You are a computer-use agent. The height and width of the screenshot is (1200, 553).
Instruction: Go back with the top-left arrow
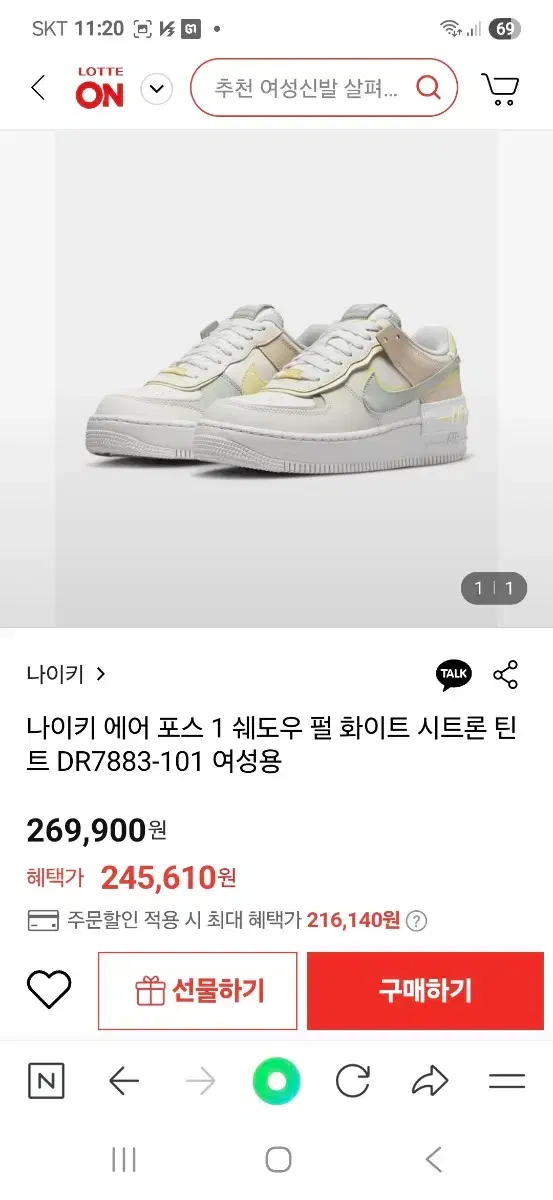pyautogui.click(x=38, y=88)
